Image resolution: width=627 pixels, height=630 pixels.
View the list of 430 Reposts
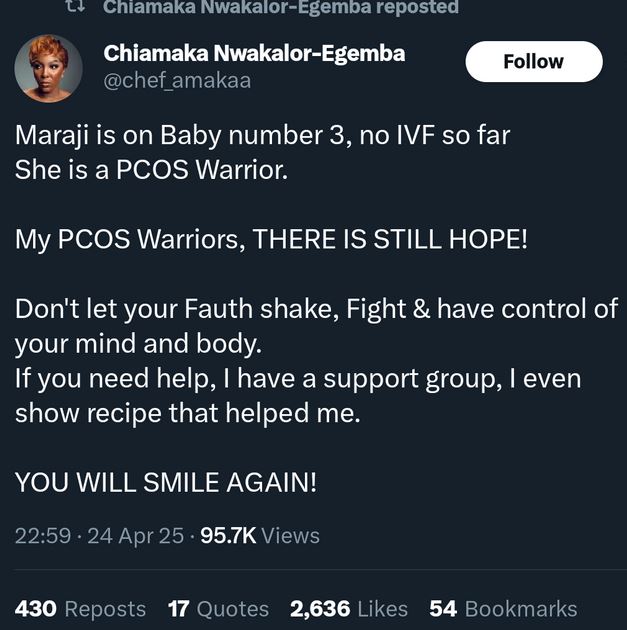pos(80,608)
